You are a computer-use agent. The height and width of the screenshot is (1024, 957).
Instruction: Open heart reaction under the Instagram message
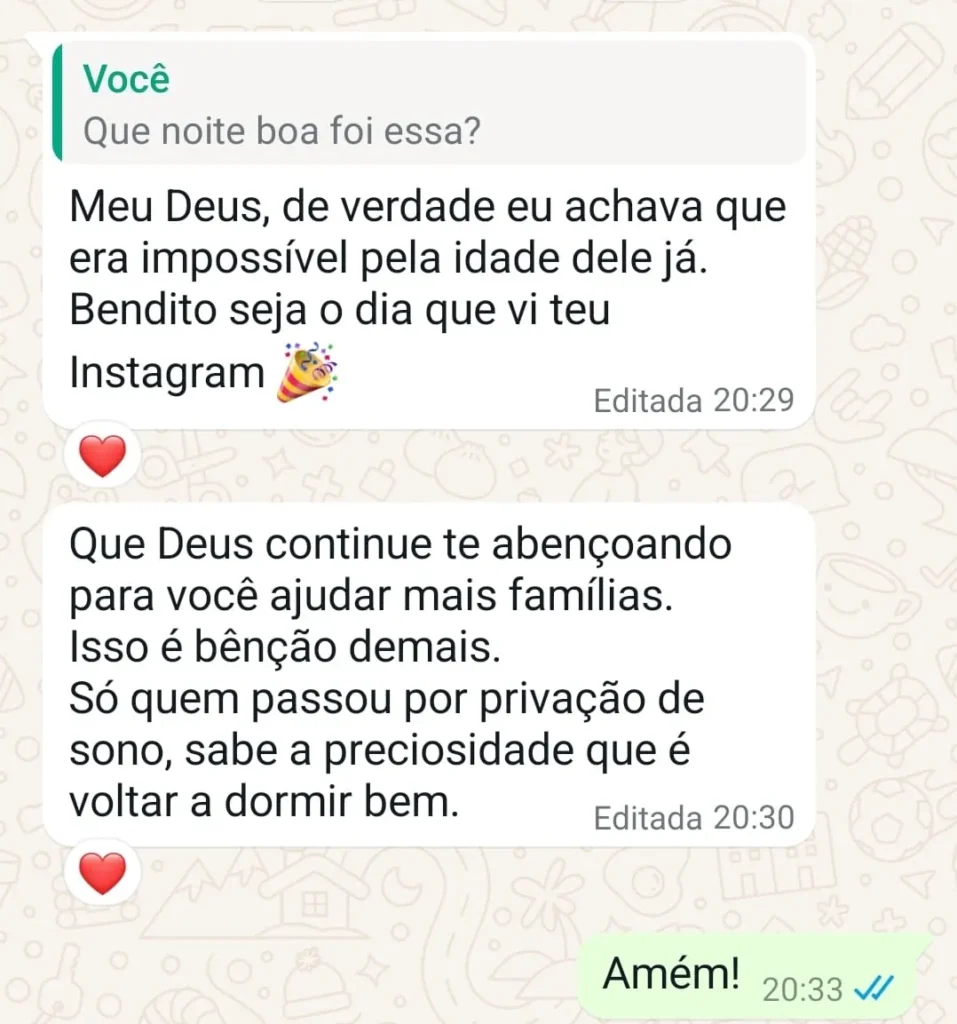[x=103, y=457]
